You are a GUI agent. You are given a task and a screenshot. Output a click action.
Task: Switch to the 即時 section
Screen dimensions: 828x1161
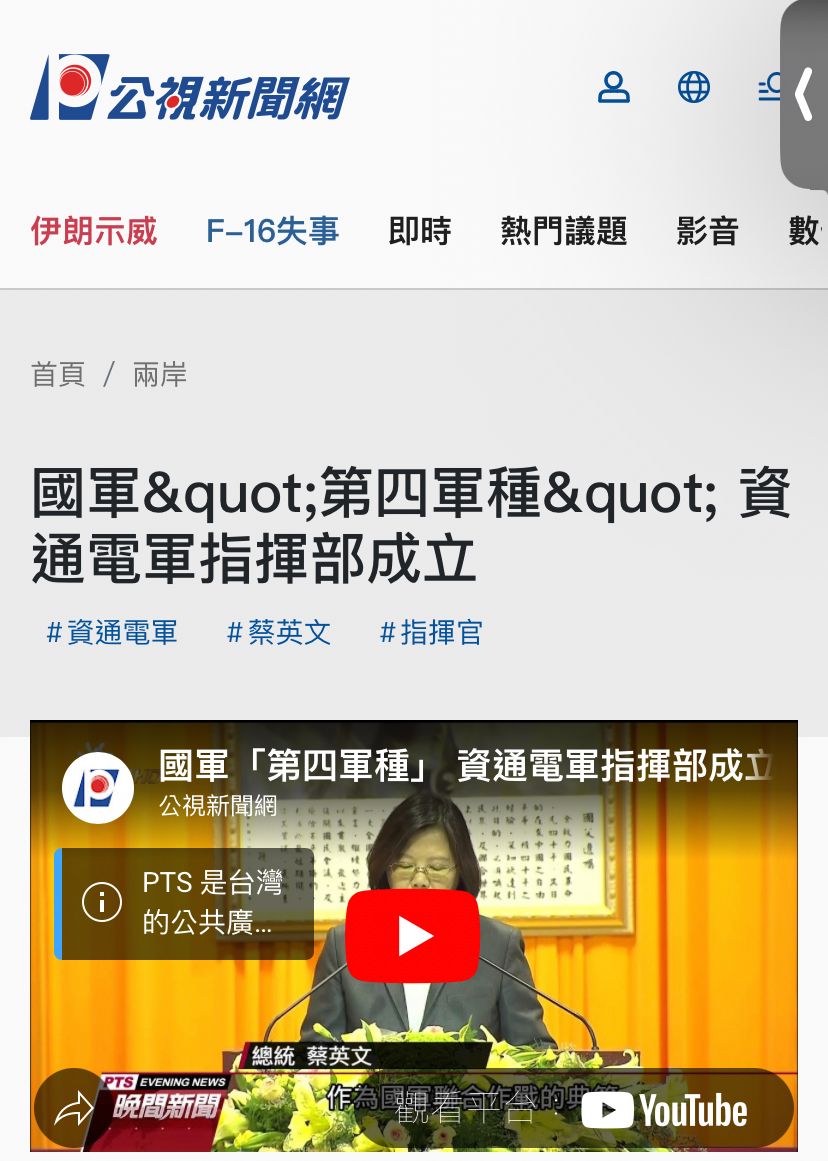[420, 231]
